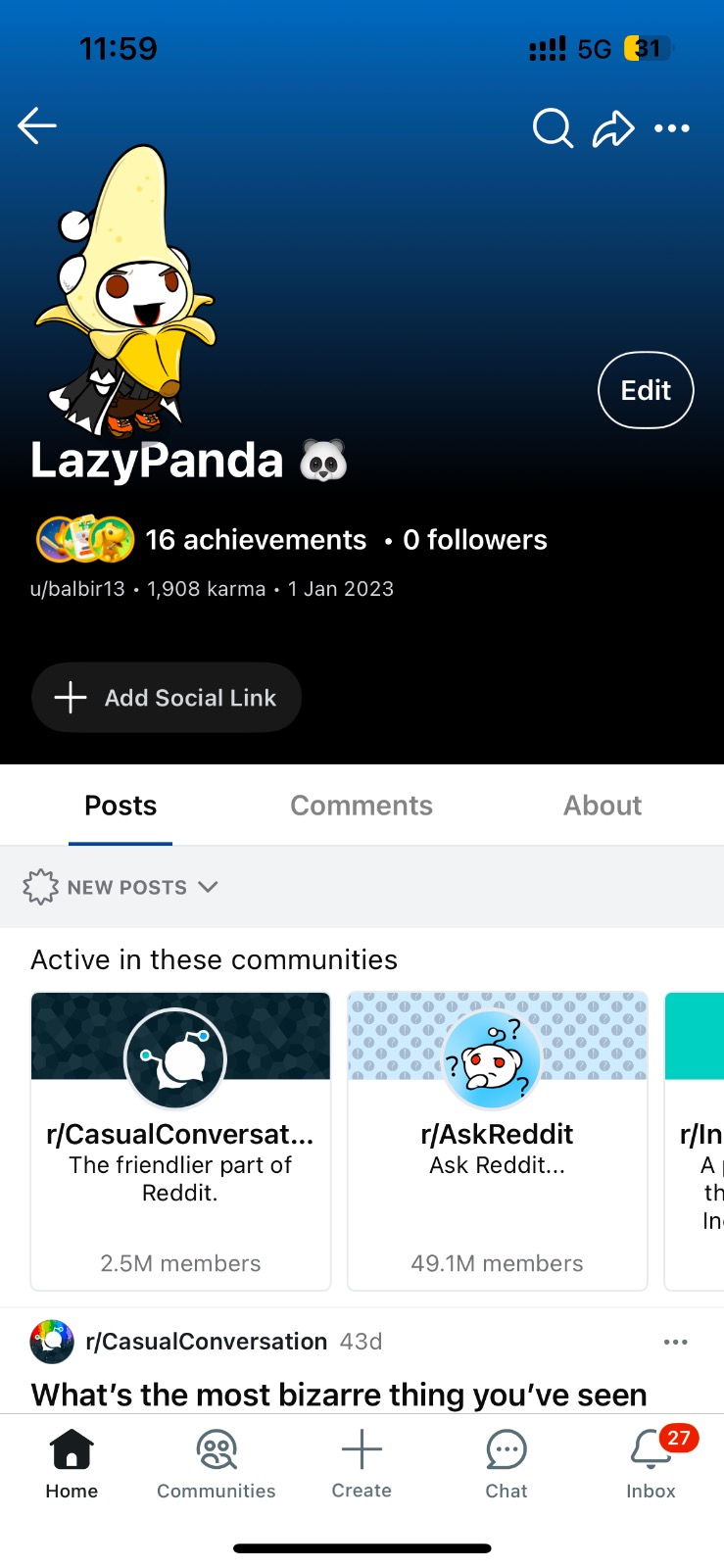Open the r/AskReddit community card

tap(497, 1142)
